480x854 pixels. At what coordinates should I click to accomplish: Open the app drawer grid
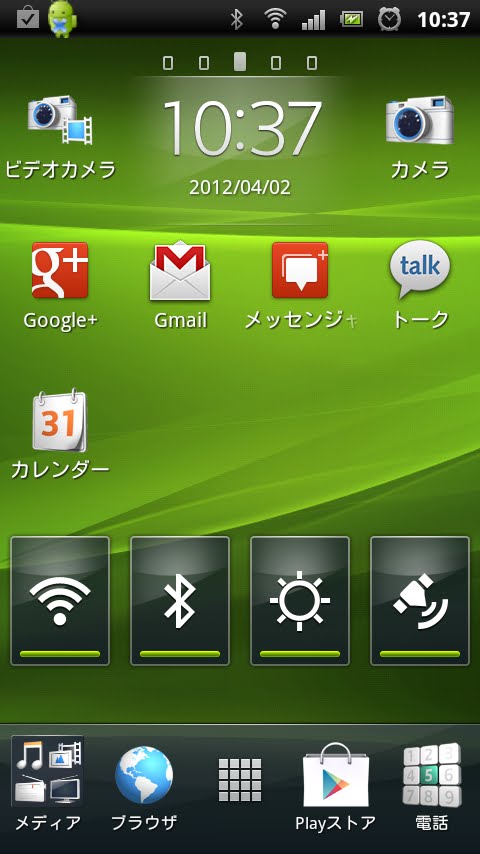click(x=240, y=779)
